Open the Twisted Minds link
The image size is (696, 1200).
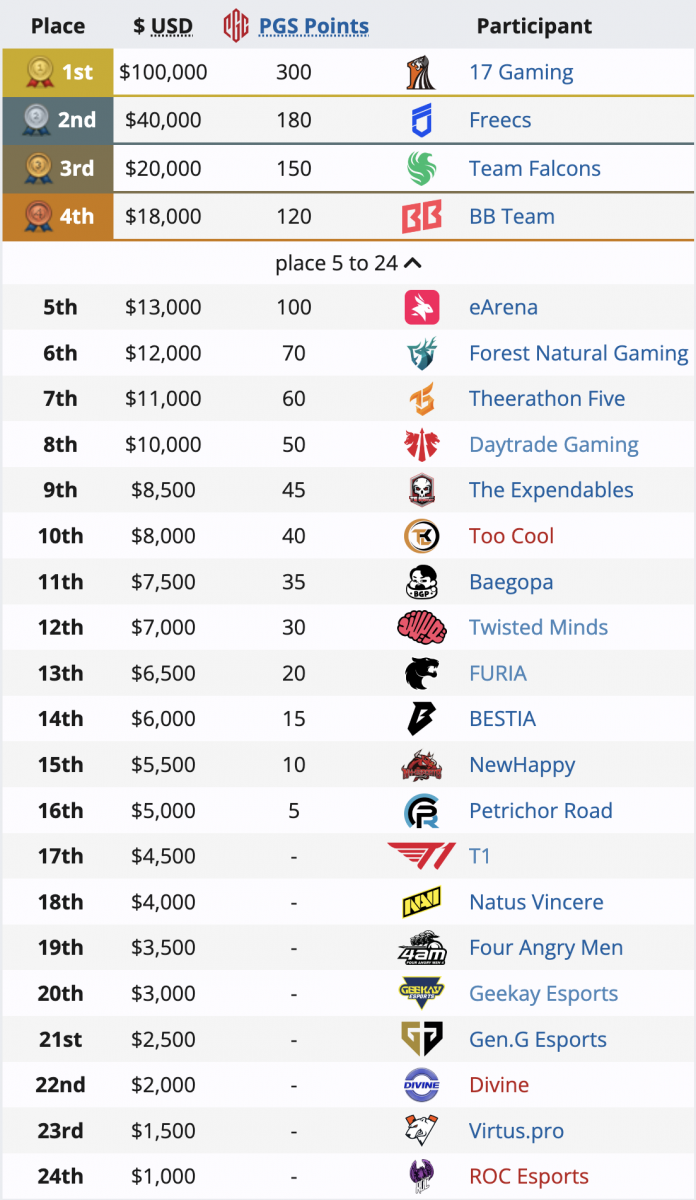tap(538, 628)
